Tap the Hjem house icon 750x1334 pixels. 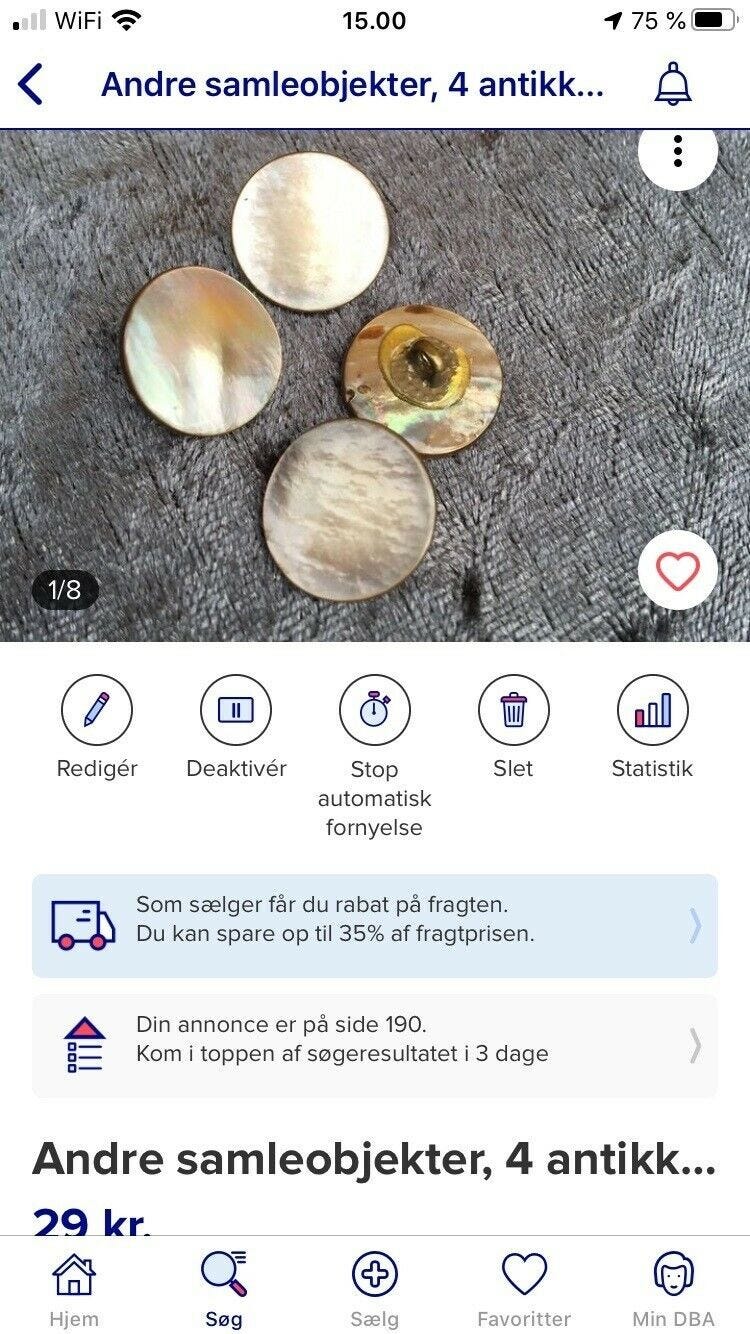(73, 1274)
